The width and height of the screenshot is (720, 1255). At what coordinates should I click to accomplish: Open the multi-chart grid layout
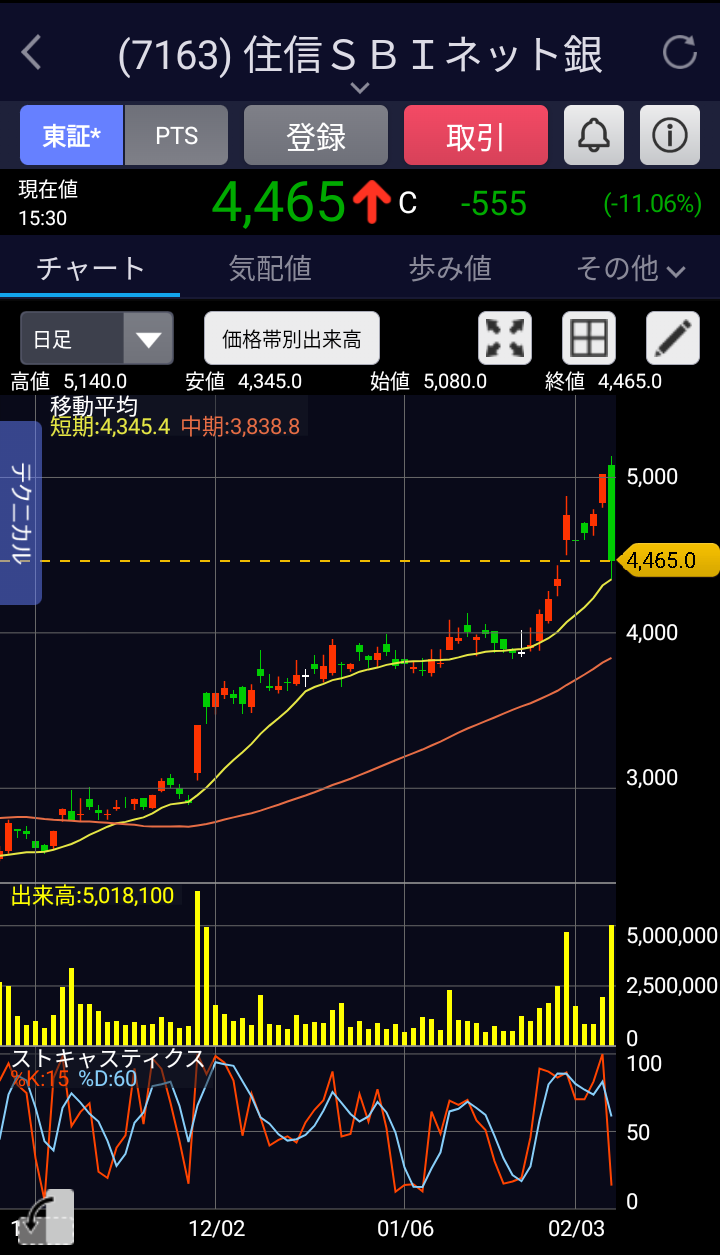click(x=589, y=338)
